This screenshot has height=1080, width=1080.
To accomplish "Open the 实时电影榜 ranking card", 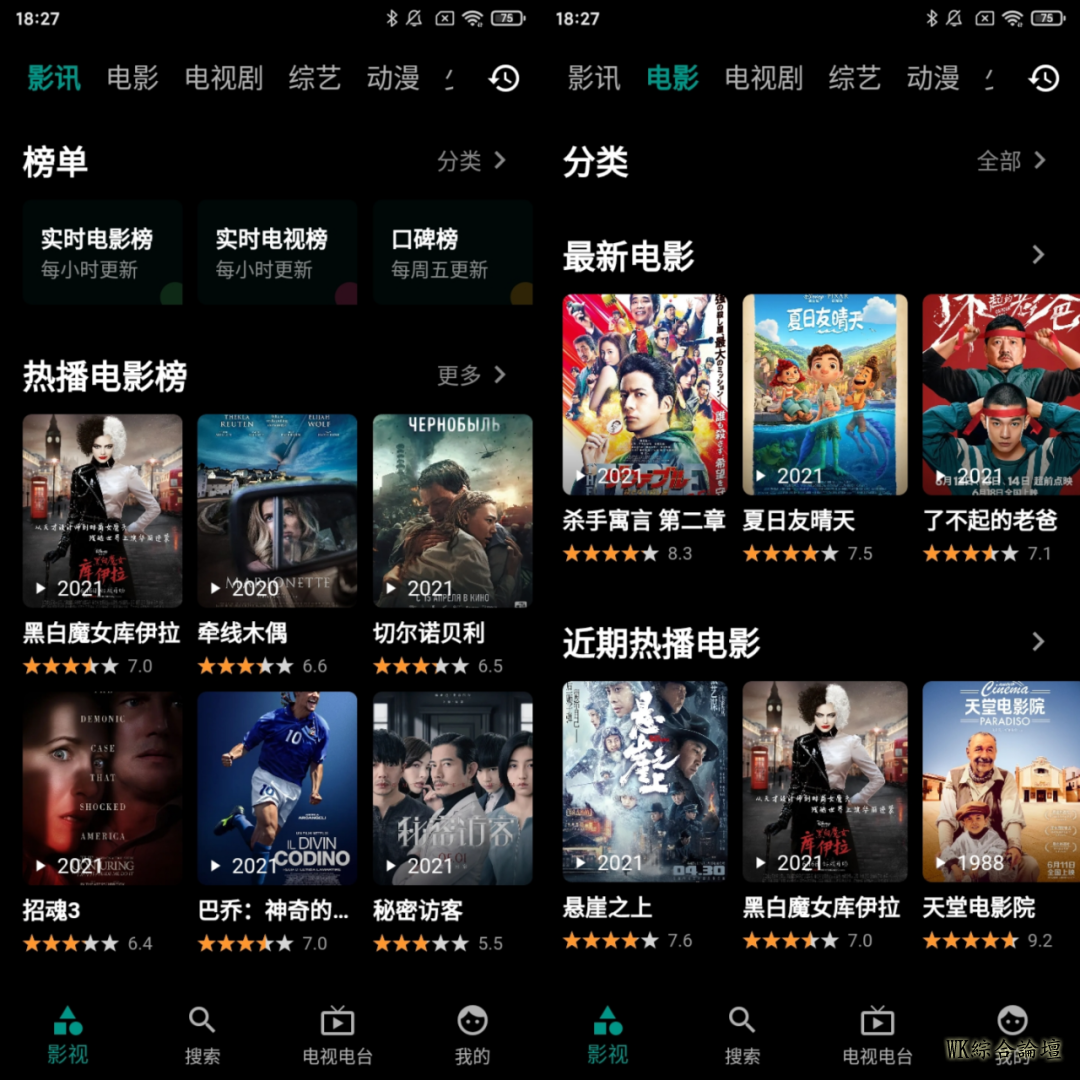I will tap(102, 253).
